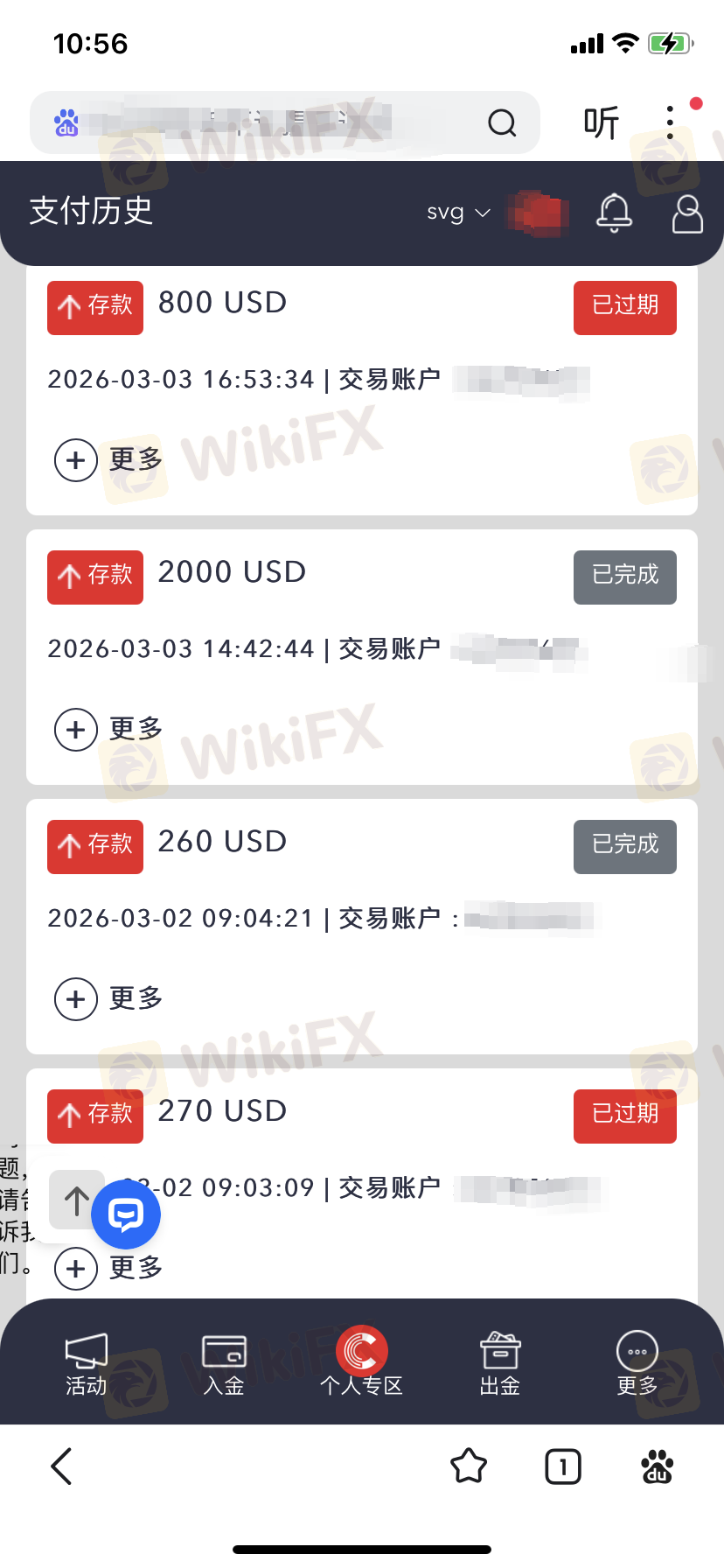This screenshot has width=724, height=1568.
Task: Go back with the browser back arrow
Action: click(61, 1466)
